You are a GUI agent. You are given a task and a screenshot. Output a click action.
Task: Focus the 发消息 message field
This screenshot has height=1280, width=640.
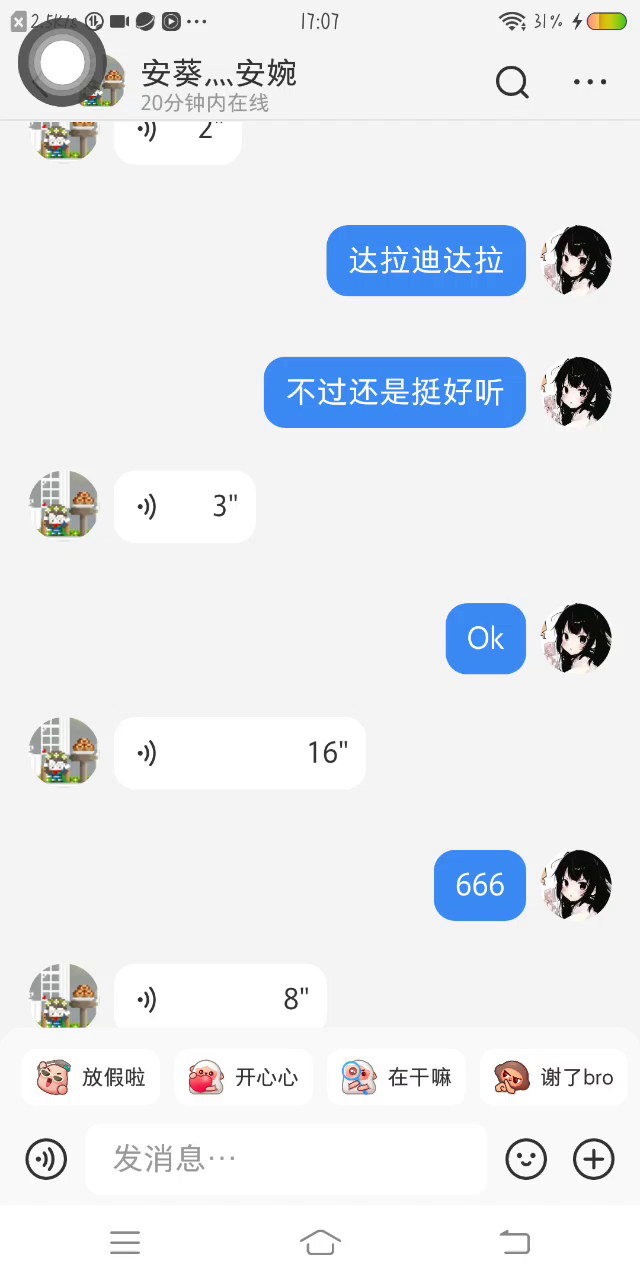[x=286, y=1159]
